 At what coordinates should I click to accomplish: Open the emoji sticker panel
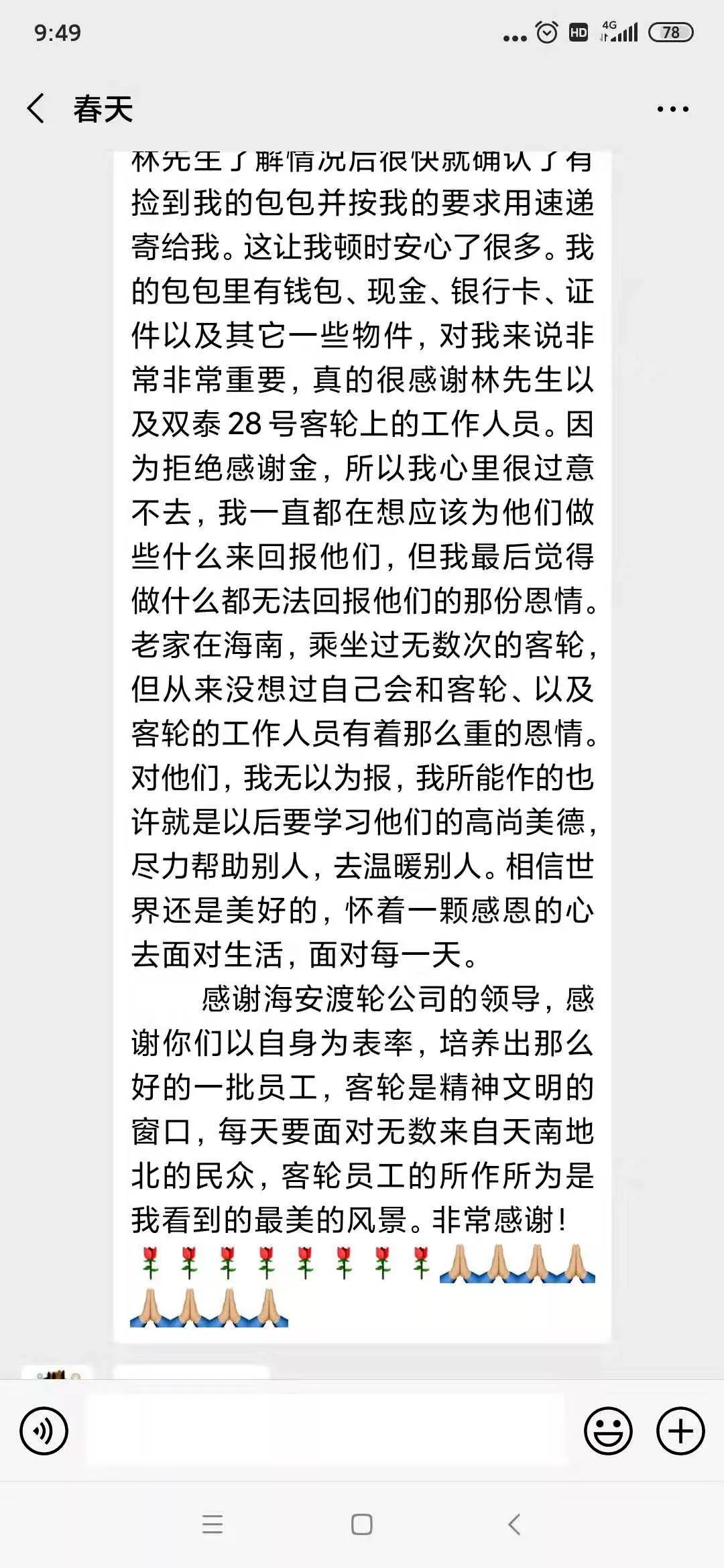pyautogui.click(x=608, y=1431)
